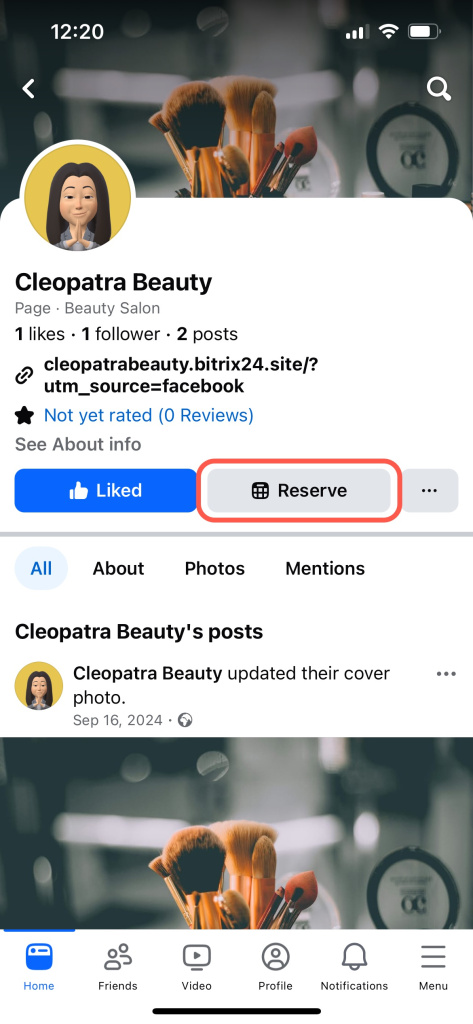Open the Menu tab
The width and height of the screenshot is (473, 1024).
pos(433,967)
